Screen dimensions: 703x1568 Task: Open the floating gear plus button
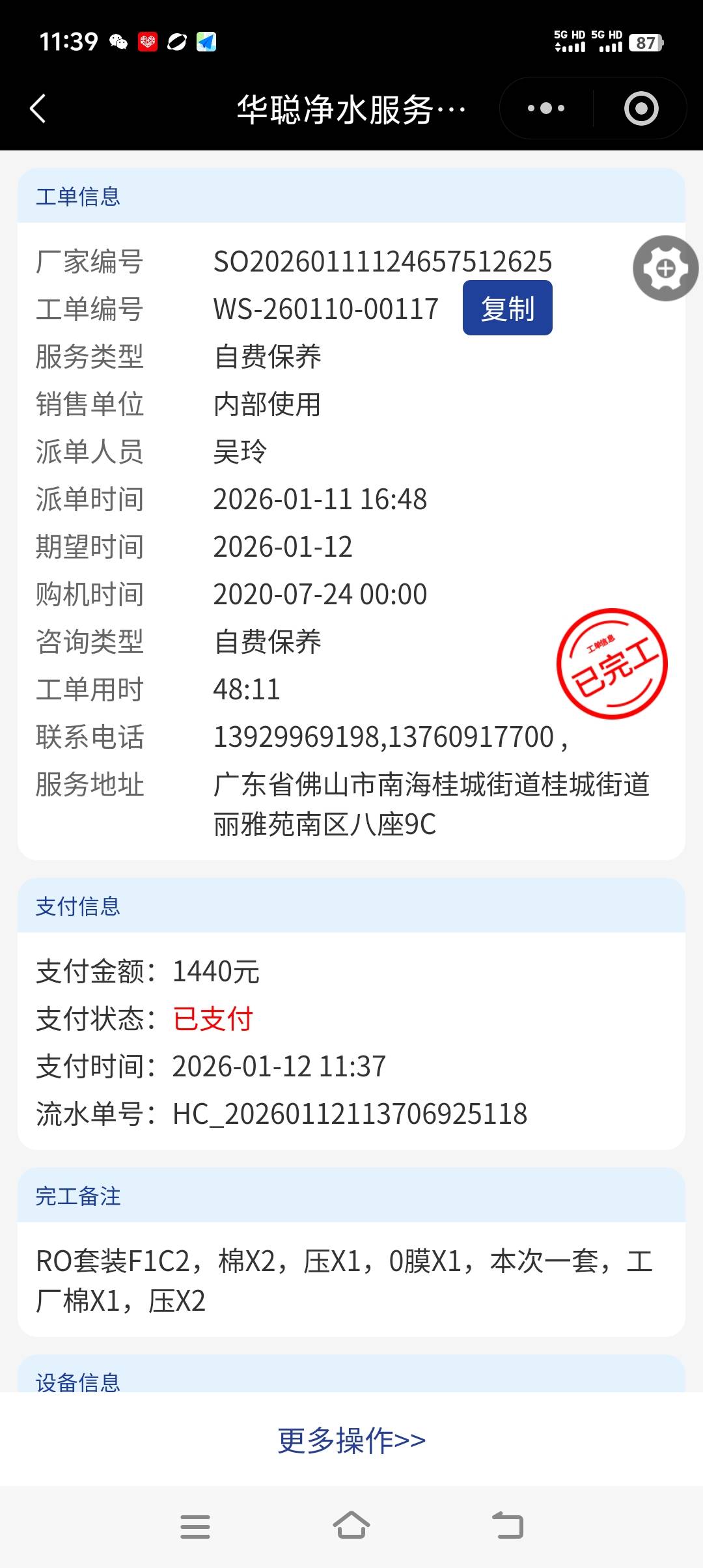click(x=665, y=268)
